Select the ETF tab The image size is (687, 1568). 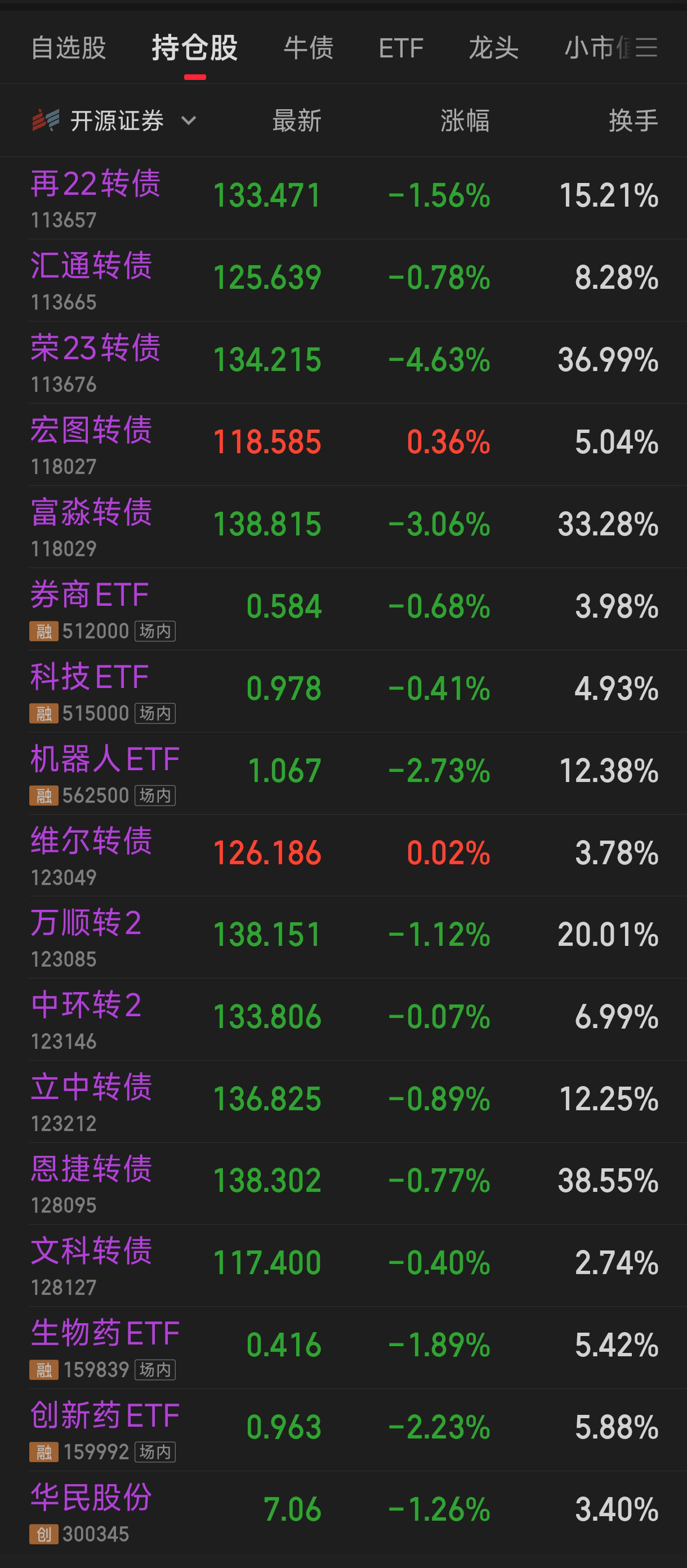[401, 48]
